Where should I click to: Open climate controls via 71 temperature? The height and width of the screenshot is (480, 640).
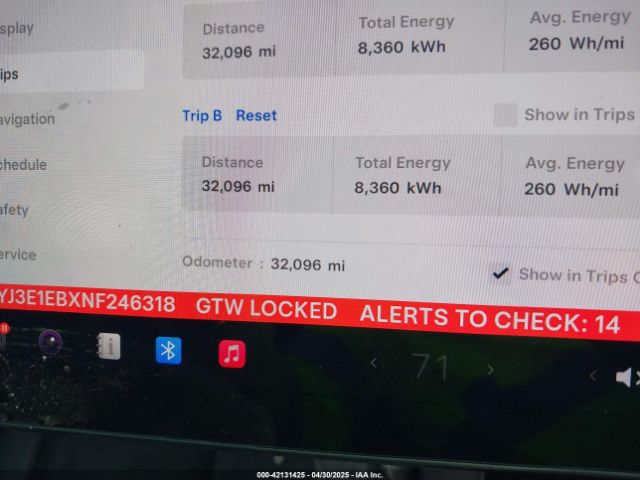tap(431, 367)
